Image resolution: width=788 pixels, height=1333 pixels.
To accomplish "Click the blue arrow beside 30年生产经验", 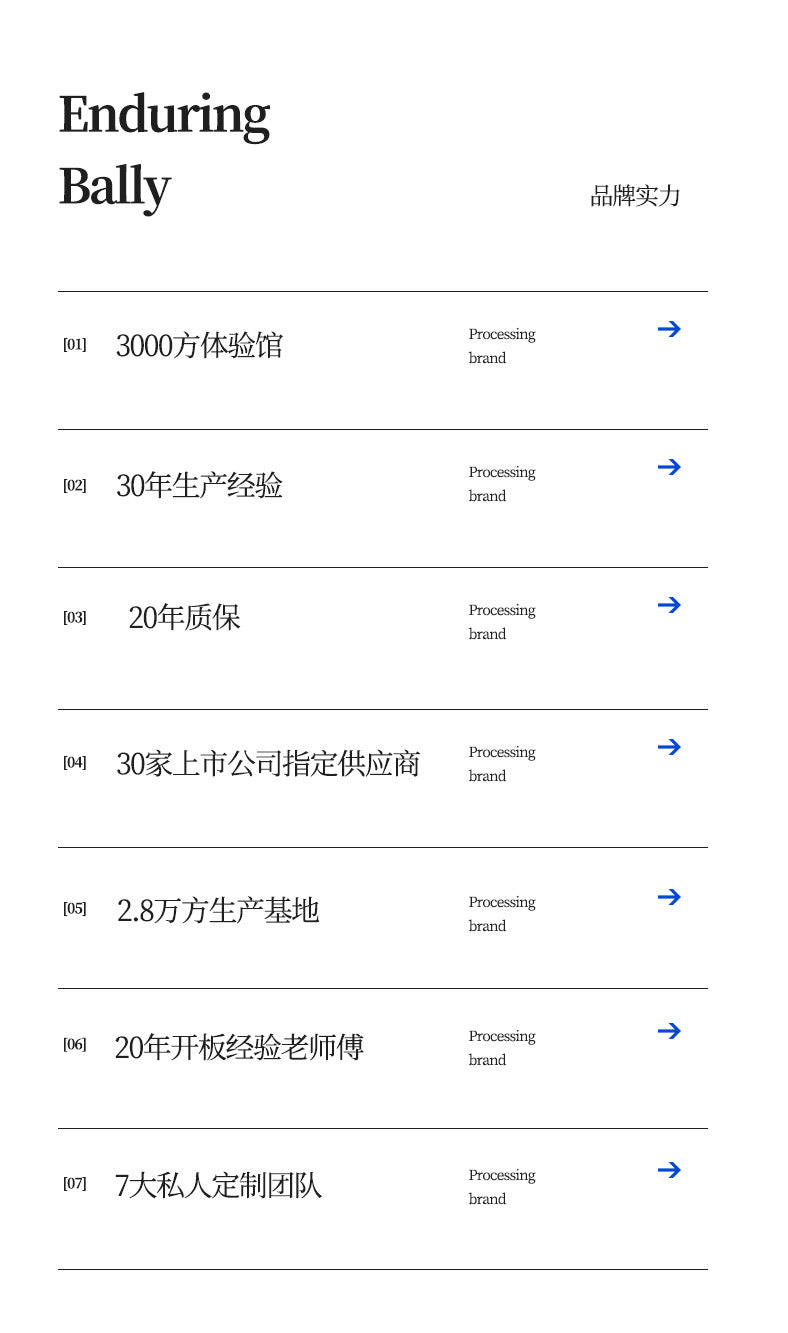I will click(669, 467).
